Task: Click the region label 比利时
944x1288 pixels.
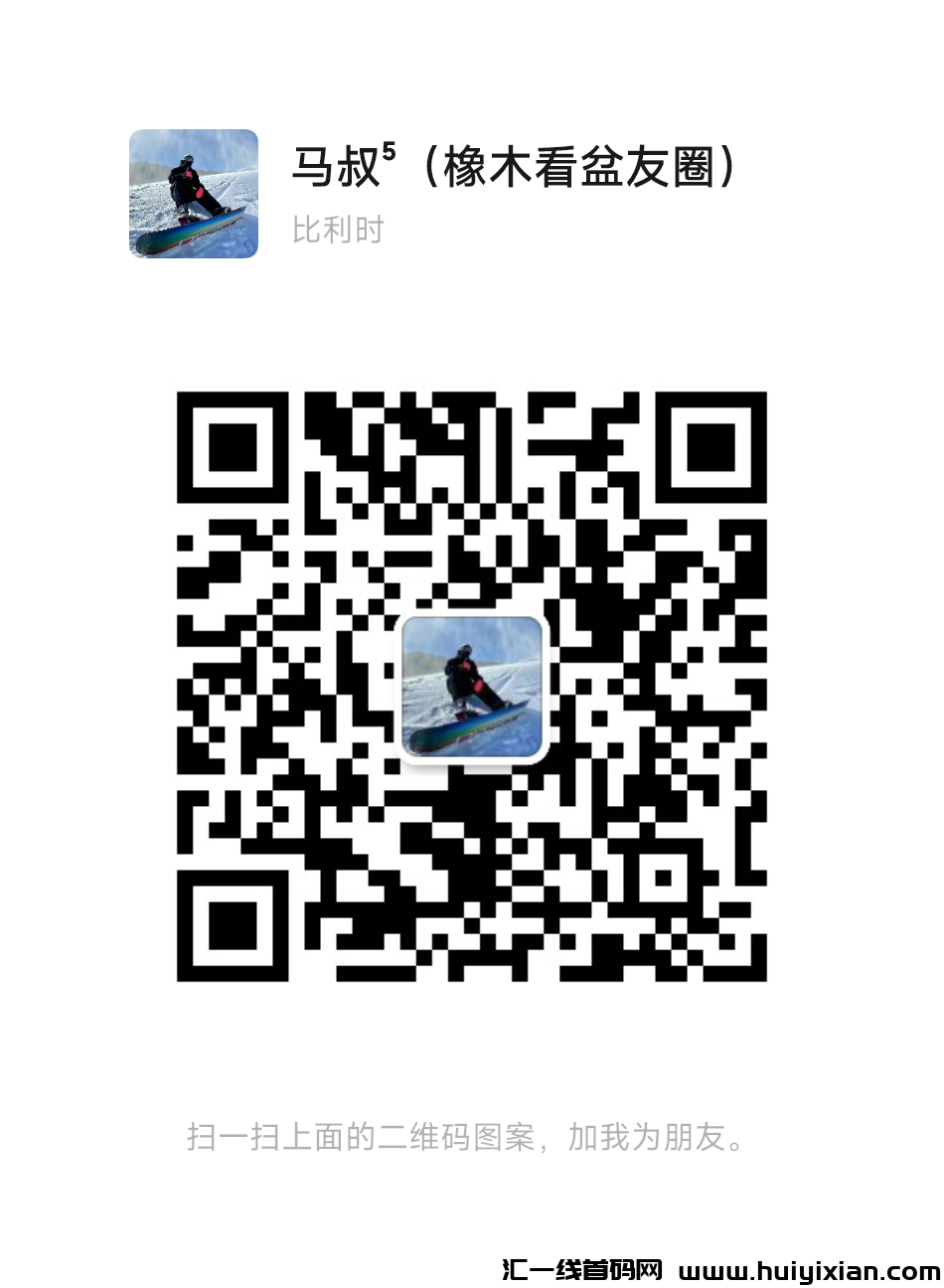Action: [338, 230]
